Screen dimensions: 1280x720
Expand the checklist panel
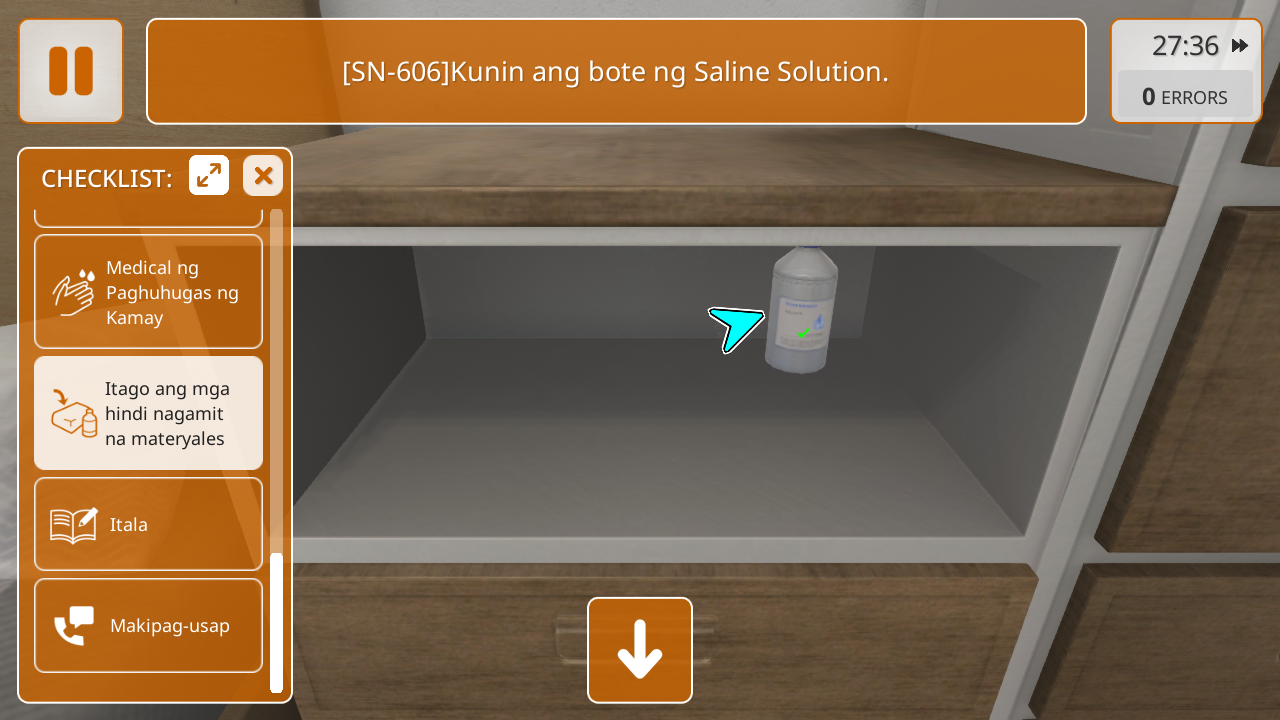209,176
